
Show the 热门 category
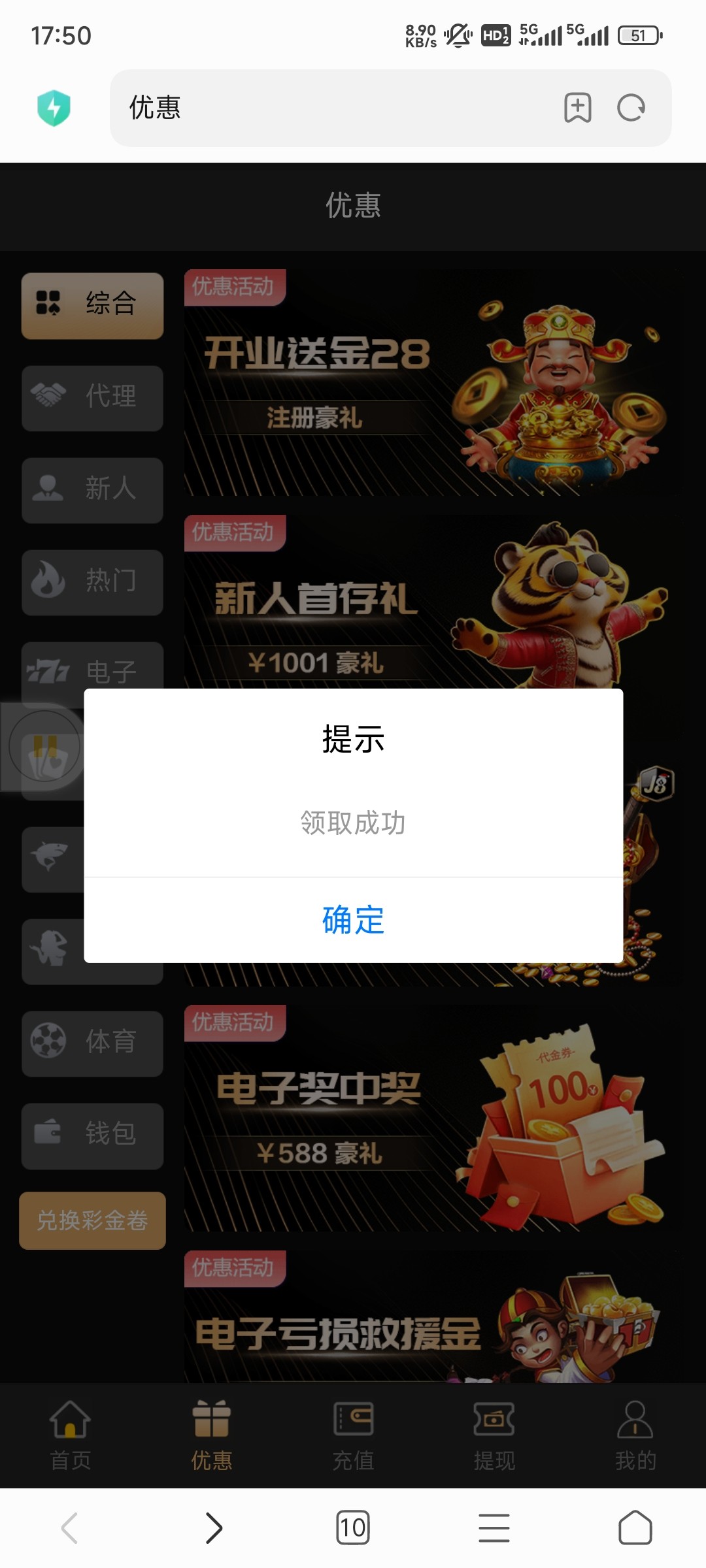[92, 582]
